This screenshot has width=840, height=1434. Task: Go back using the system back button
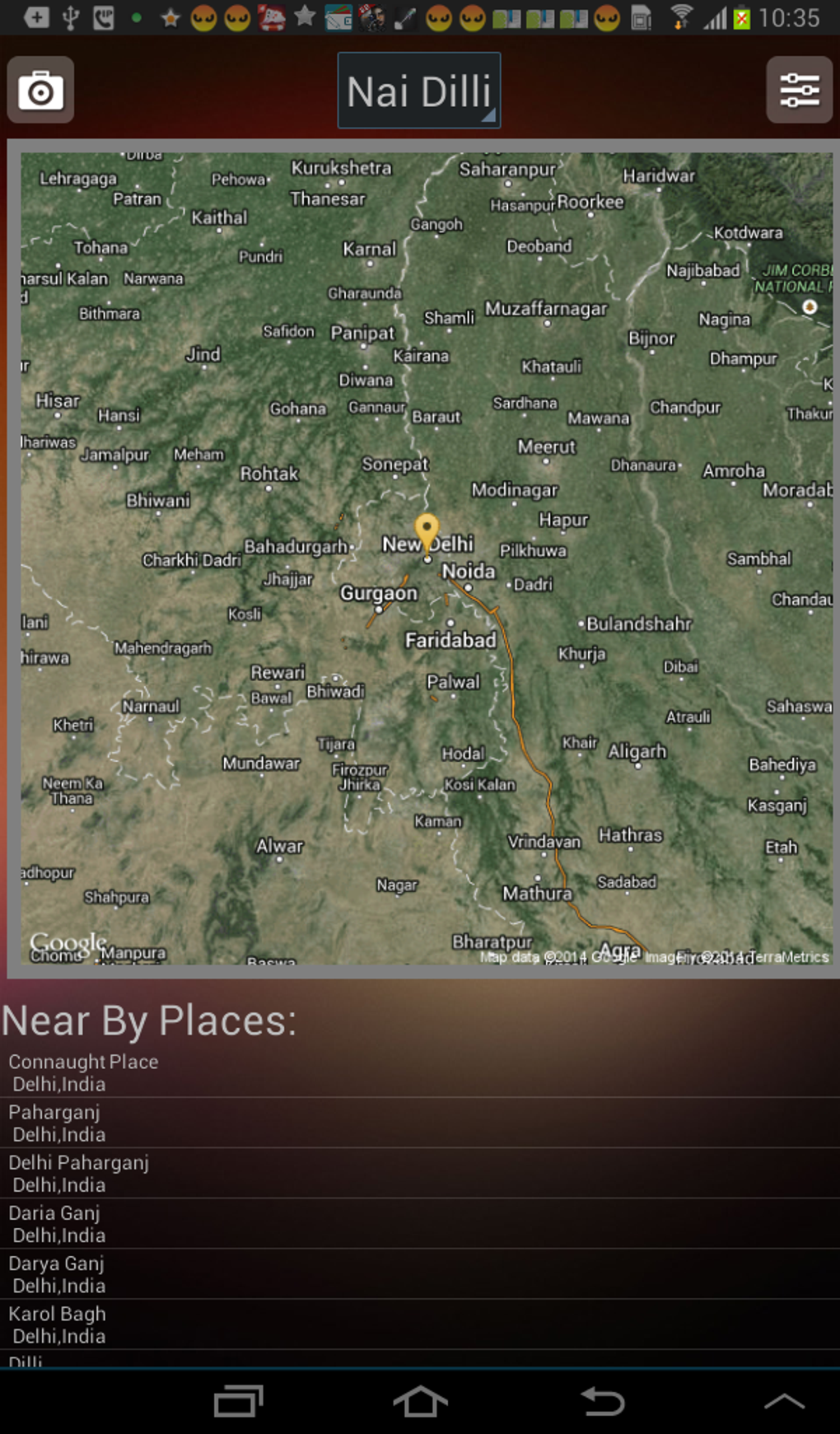[603, 1401]
